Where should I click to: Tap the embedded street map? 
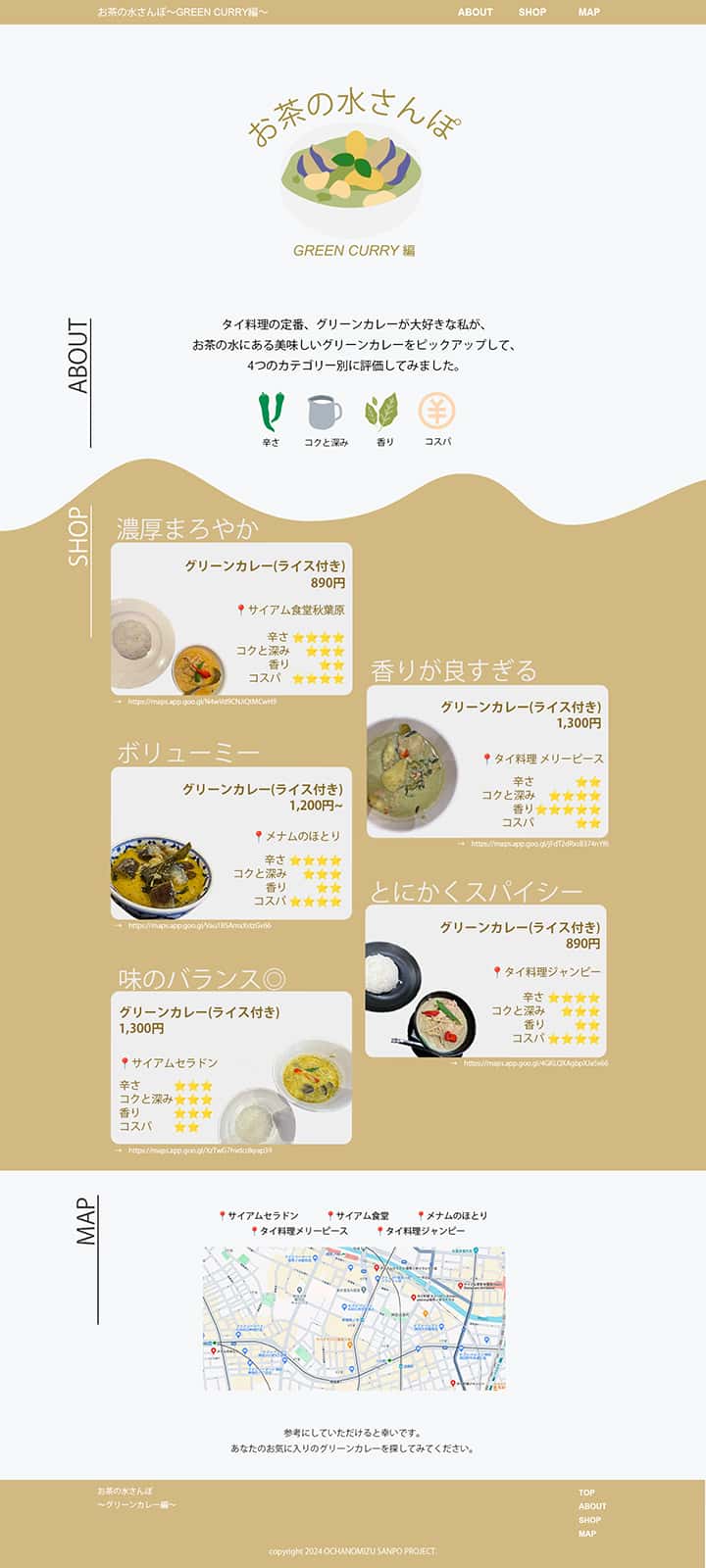(354, 1318)
